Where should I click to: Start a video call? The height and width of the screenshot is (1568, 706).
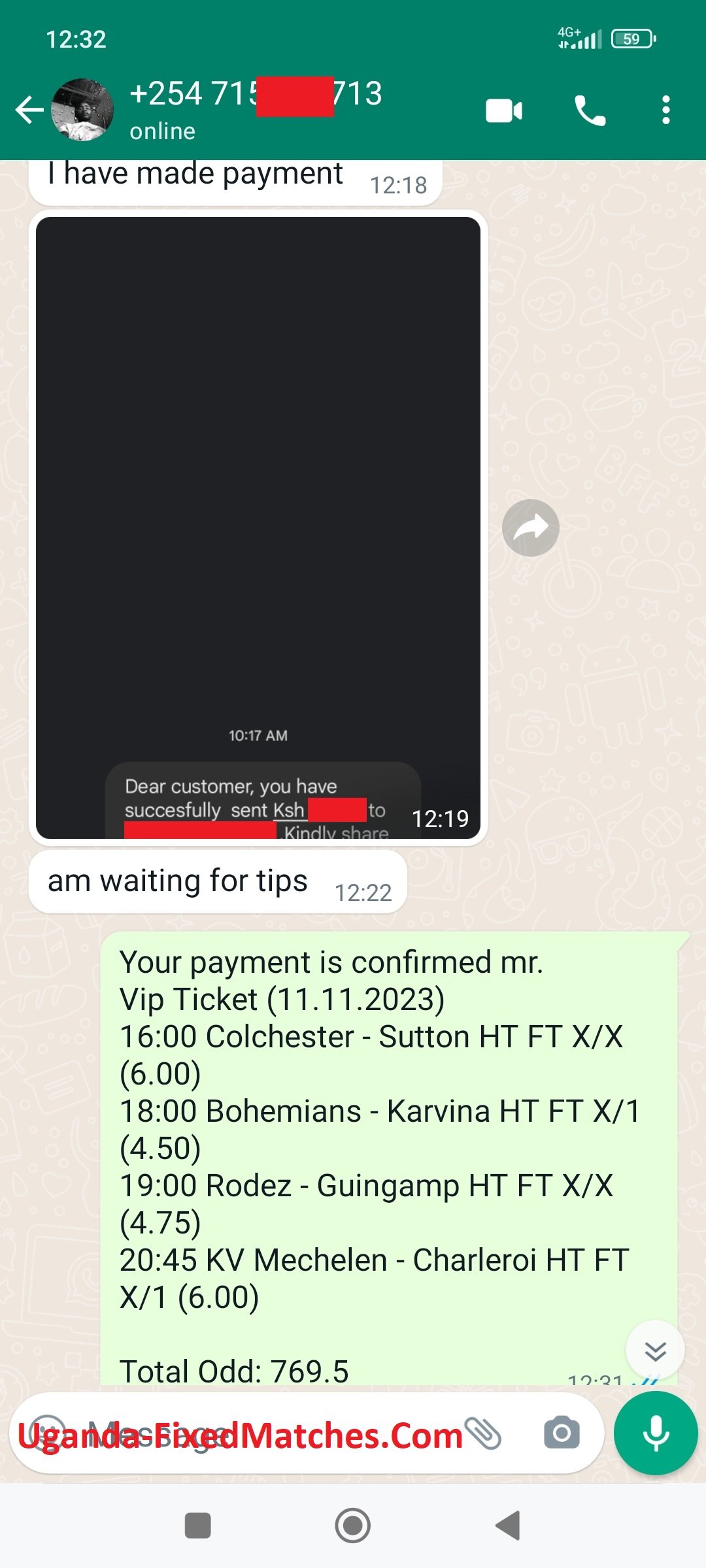coord(503,110)
